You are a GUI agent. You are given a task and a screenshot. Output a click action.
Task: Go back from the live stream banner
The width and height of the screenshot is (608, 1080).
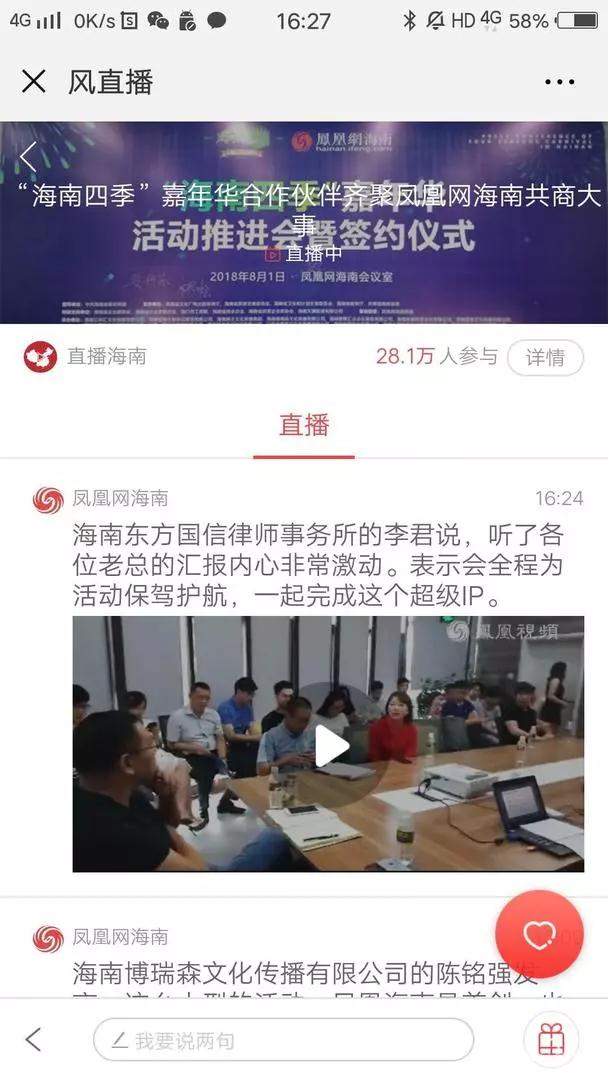(28, 156)
